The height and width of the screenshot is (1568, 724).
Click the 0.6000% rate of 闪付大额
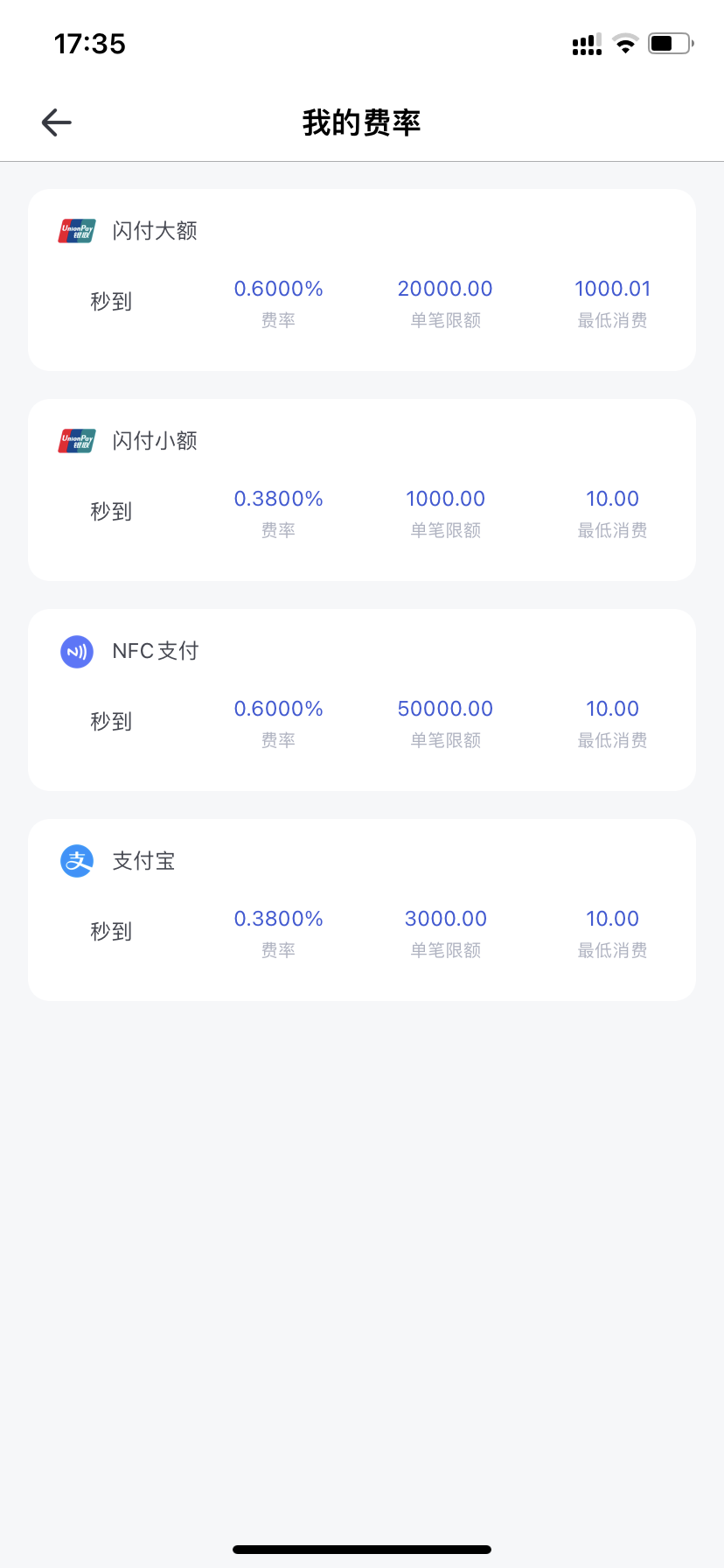pos(278,288)
